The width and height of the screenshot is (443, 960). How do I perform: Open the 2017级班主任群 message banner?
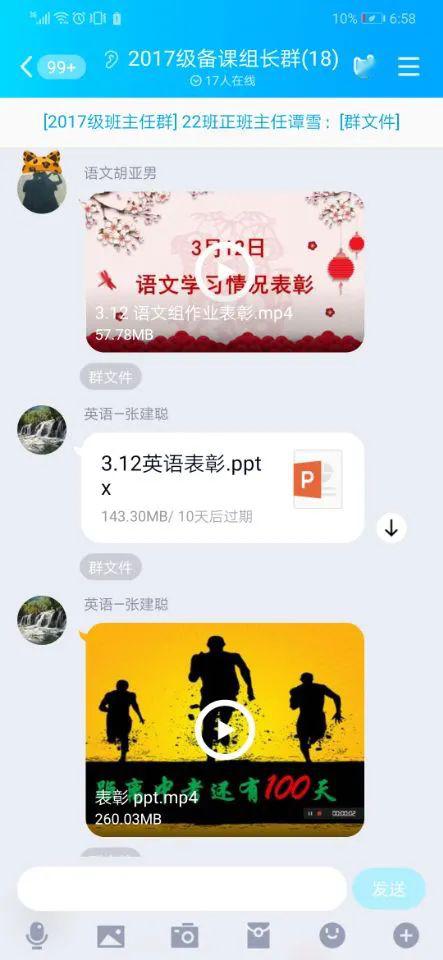pyautogui.click(x=222, y=122)
